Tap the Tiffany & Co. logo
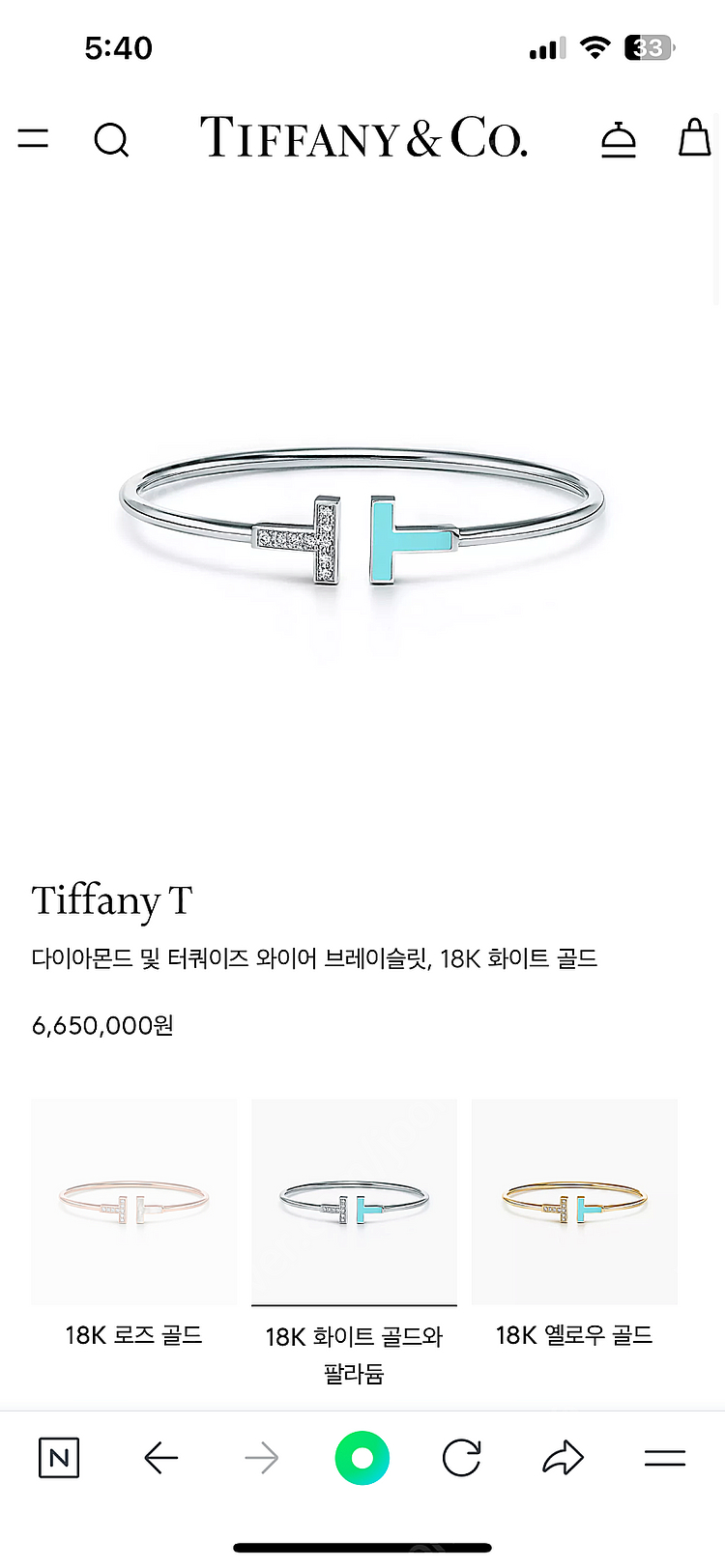 [x=363, y=137]
